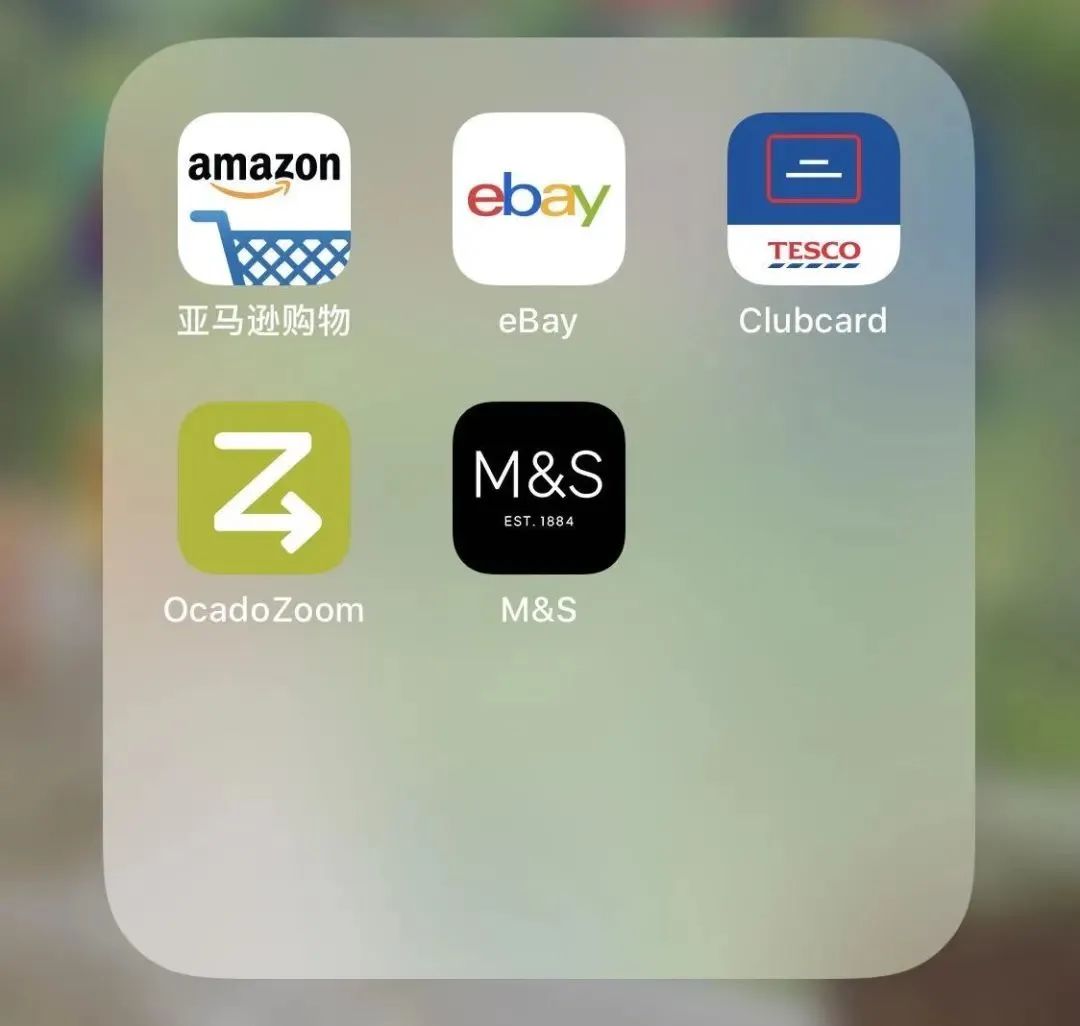Launch the eBay app
This screenshot has width=1080, height=1026.
tap(538, 199)
